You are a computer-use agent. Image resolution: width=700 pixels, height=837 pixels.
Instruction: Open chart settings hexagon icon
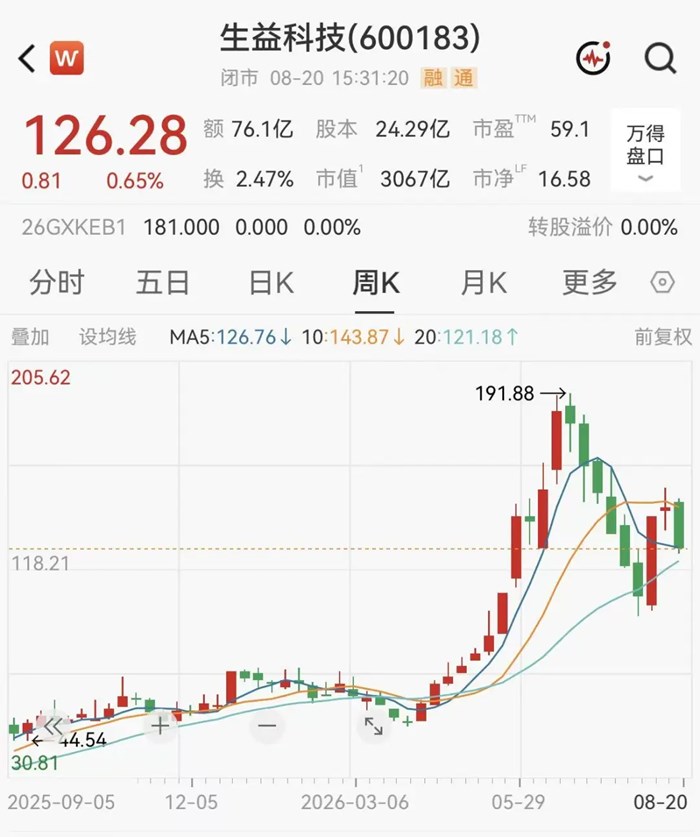(x=662, y=282)
